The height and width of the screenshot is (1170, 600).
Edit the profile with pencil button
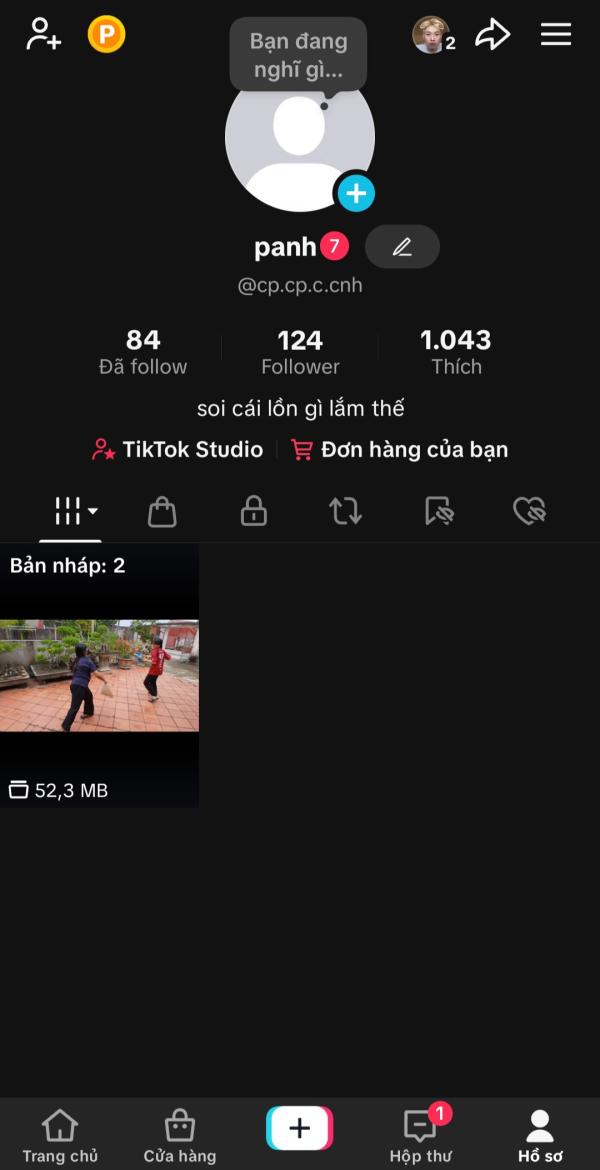402,247
